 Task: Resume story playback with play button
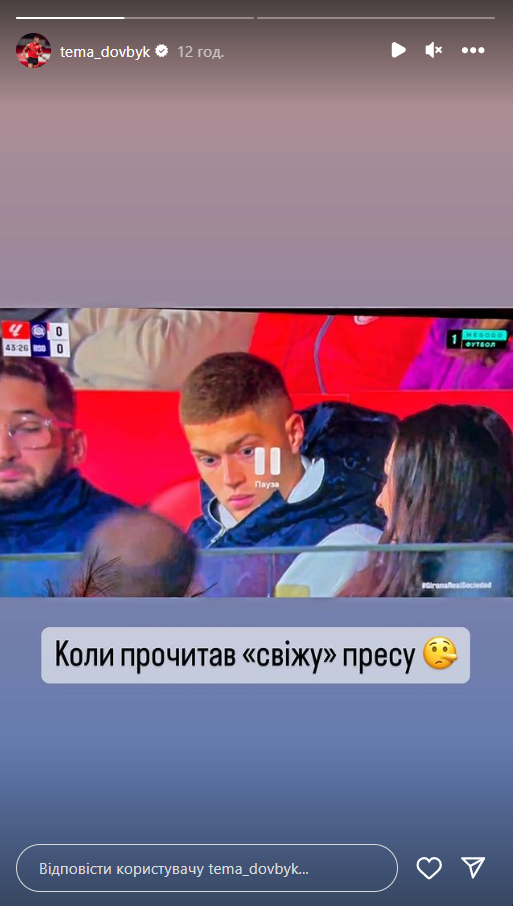pyautogui.click(x=398, y=50)
